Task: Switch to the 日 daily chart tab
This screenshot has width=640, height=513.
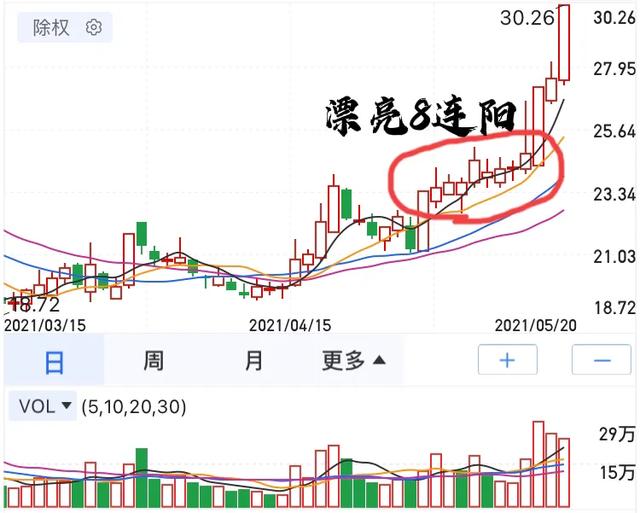Action: (53, 360)
